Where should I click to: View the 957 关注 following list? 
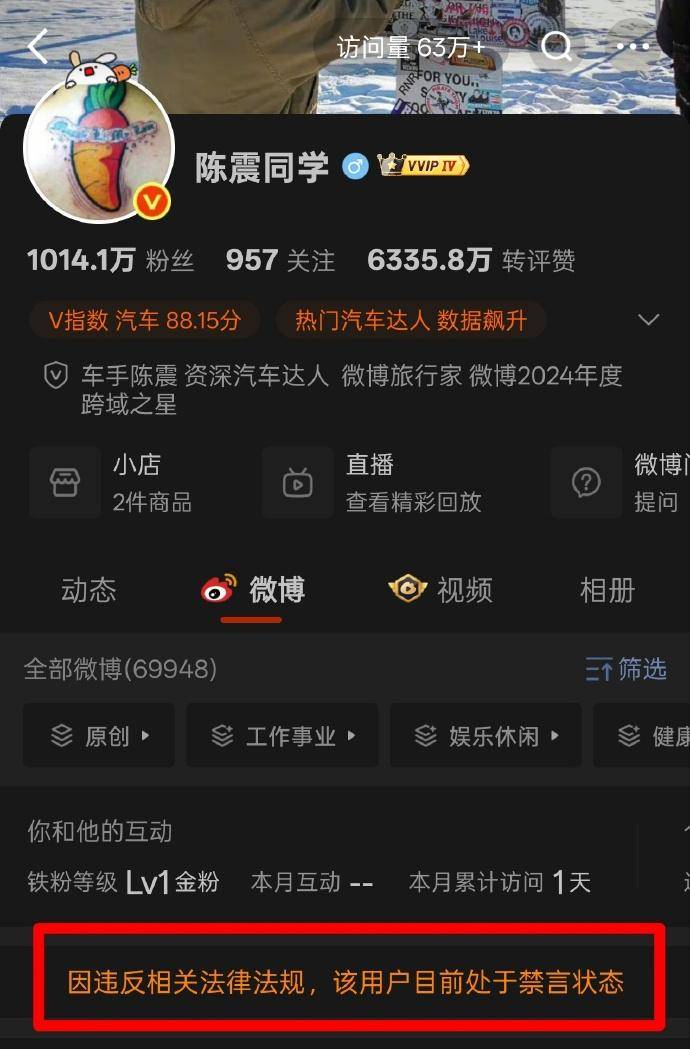tap(280, 261)
